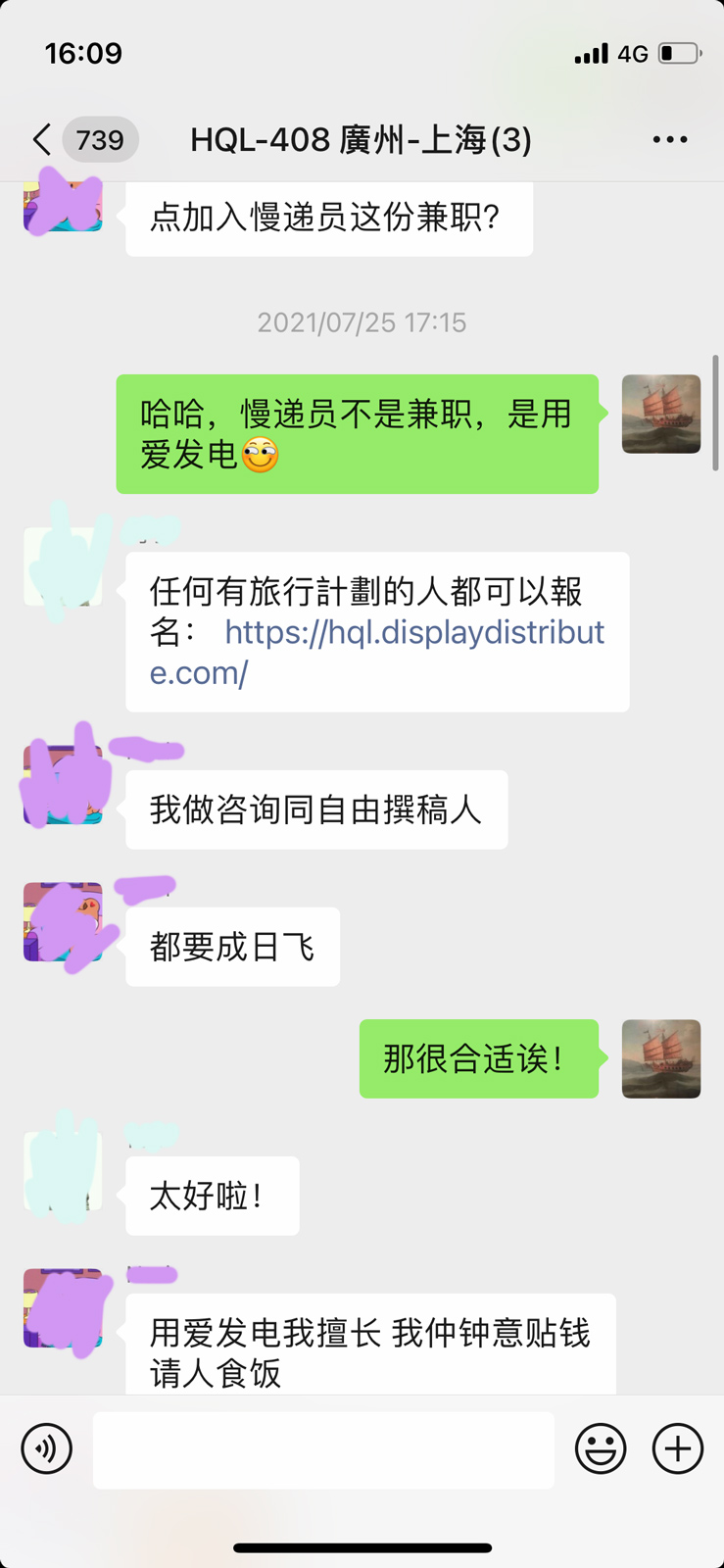Open the ship avatar next to 那很合适诶!

(x=661, y=1058)
